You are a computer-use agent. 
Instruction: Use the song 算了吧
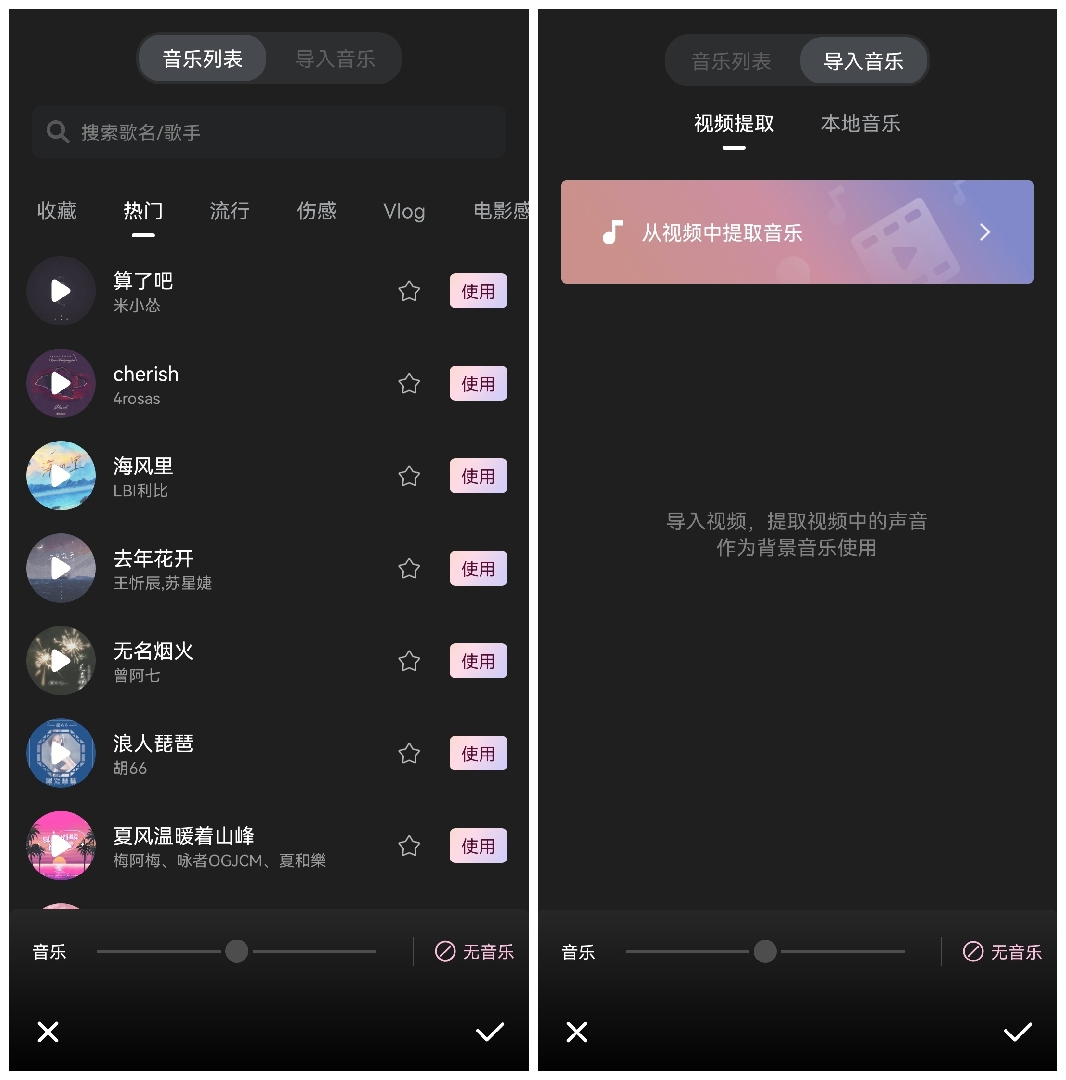[478, 290]
